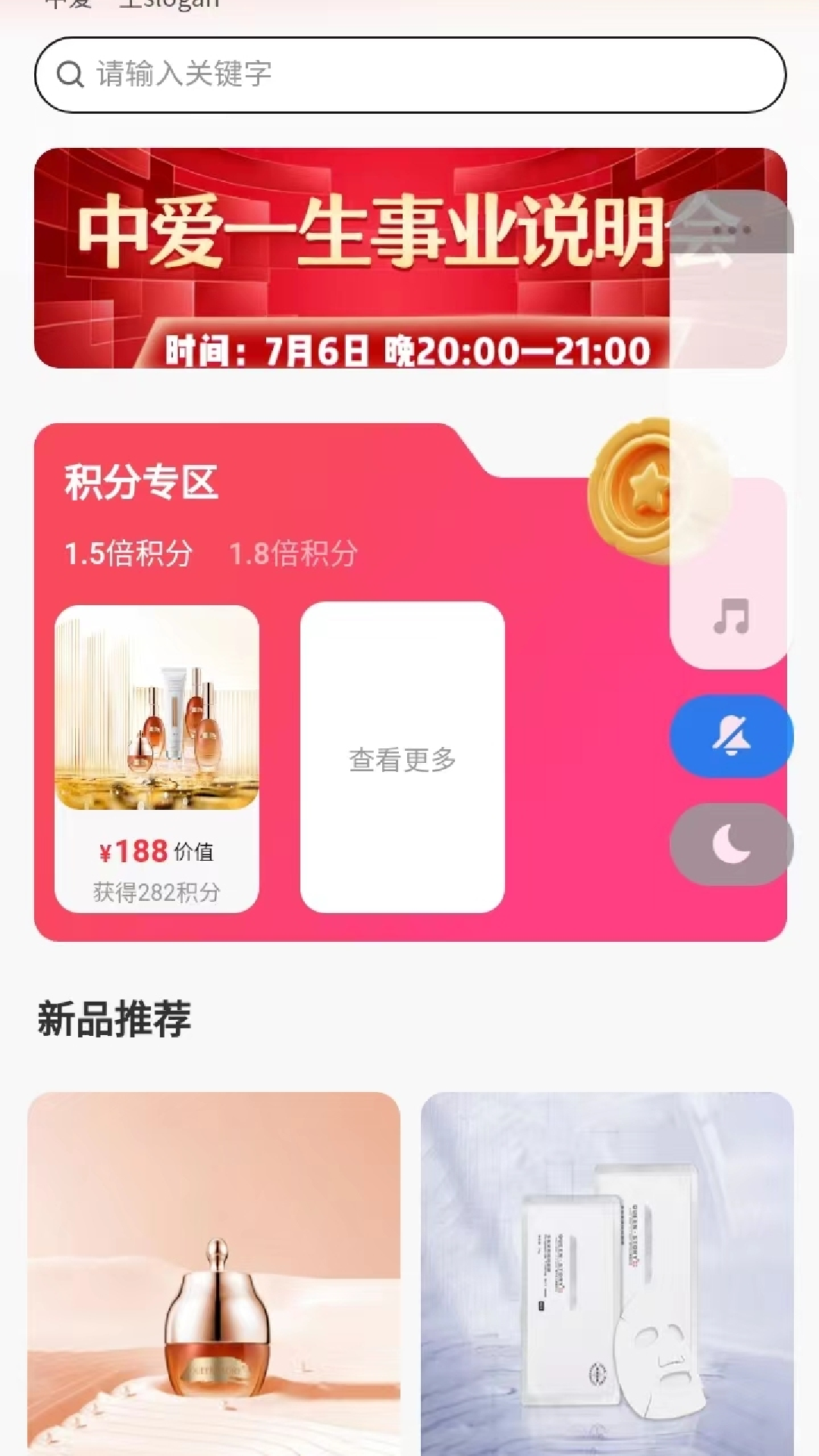Toggle the moon night mode button
This screenshot has height=1456, width=819.
[x=731, y=844]
